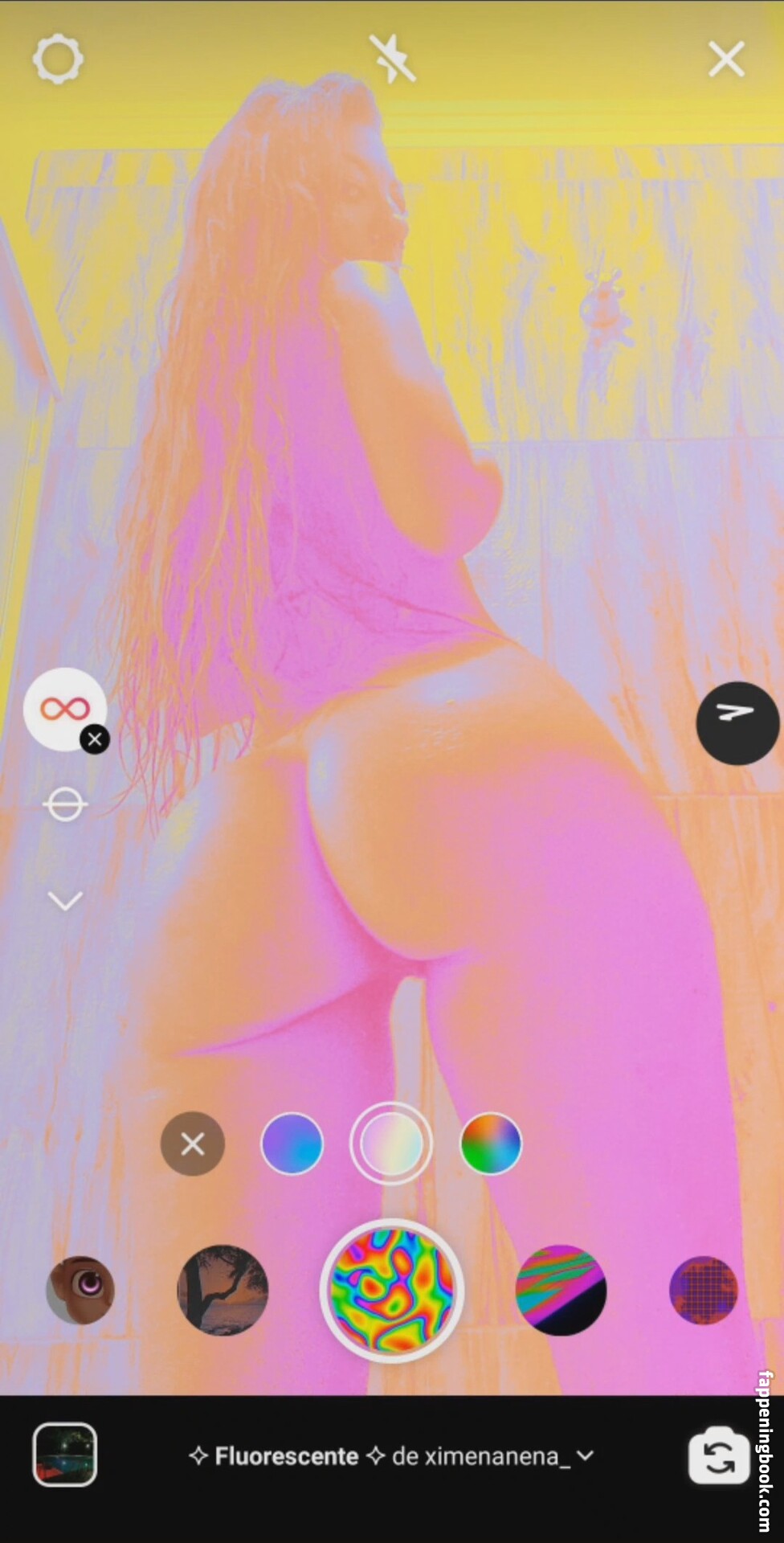Tap the black arrow button on right
Image resolution: width=784 pixels, height=1543 pixels.
(737, 723)
